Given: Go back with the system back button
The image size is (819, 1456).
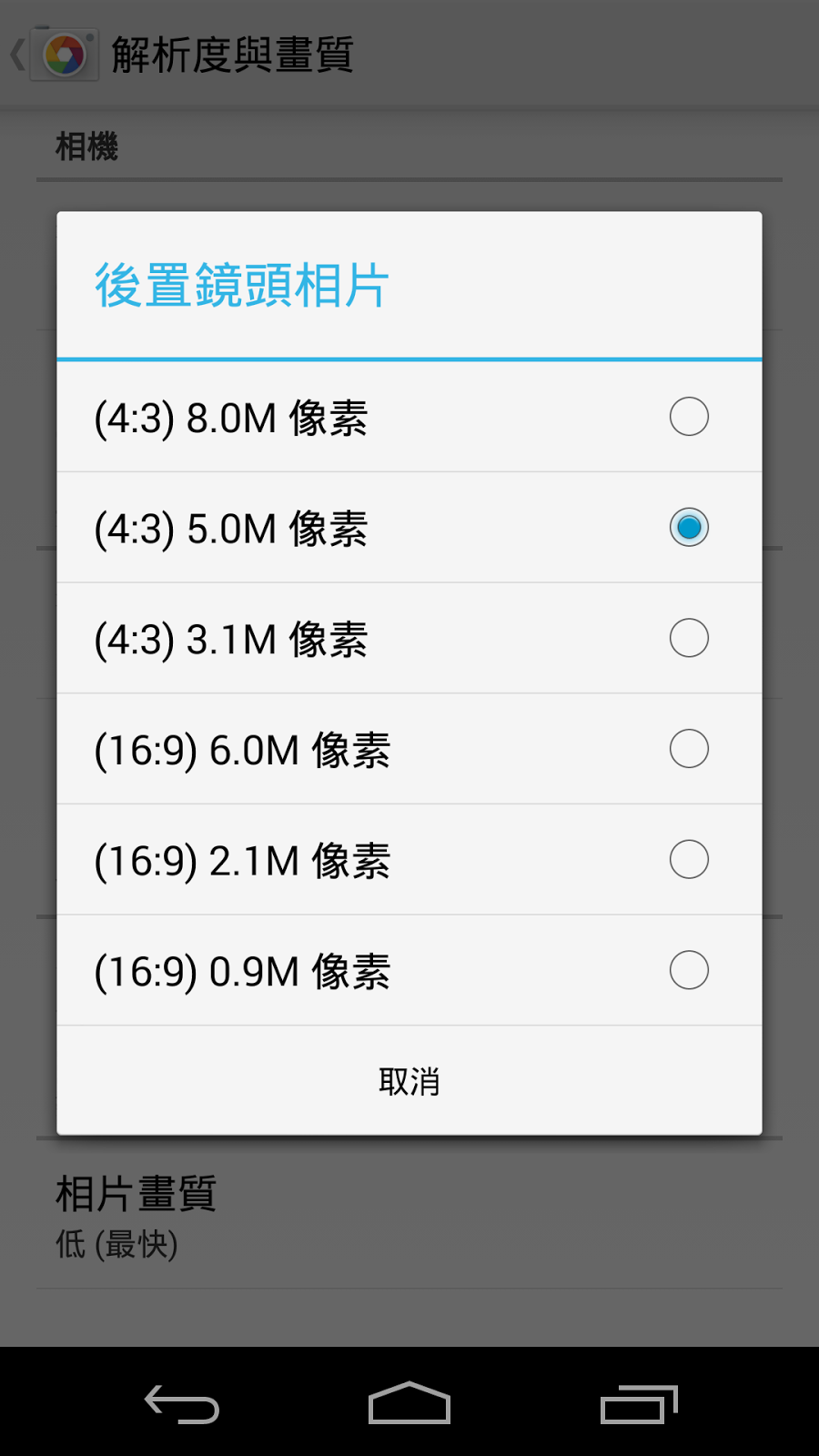Looking at the screenshot, I should pyautogui.click(x=182, y=1404).
